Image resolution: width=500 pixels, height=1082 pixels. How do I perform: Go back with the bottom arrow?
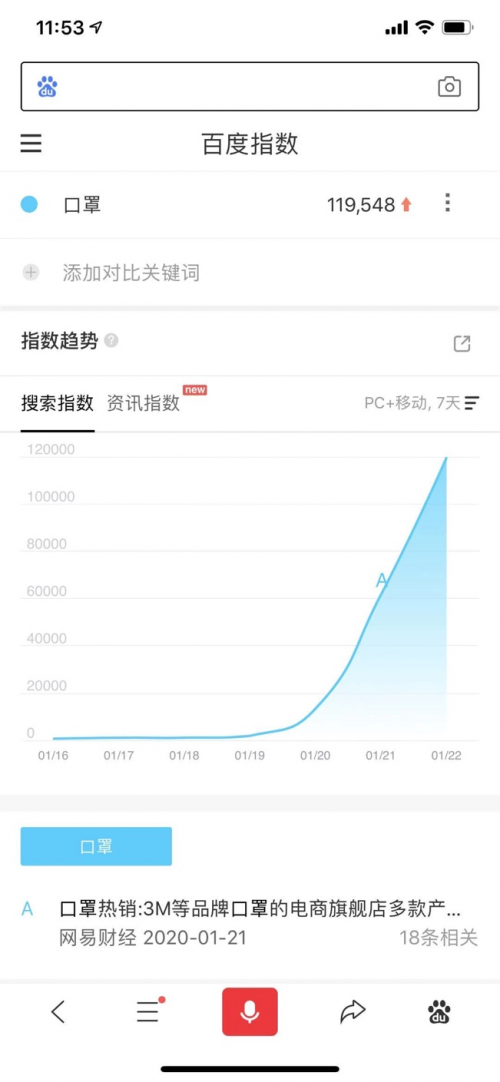tap(59, 1012)
